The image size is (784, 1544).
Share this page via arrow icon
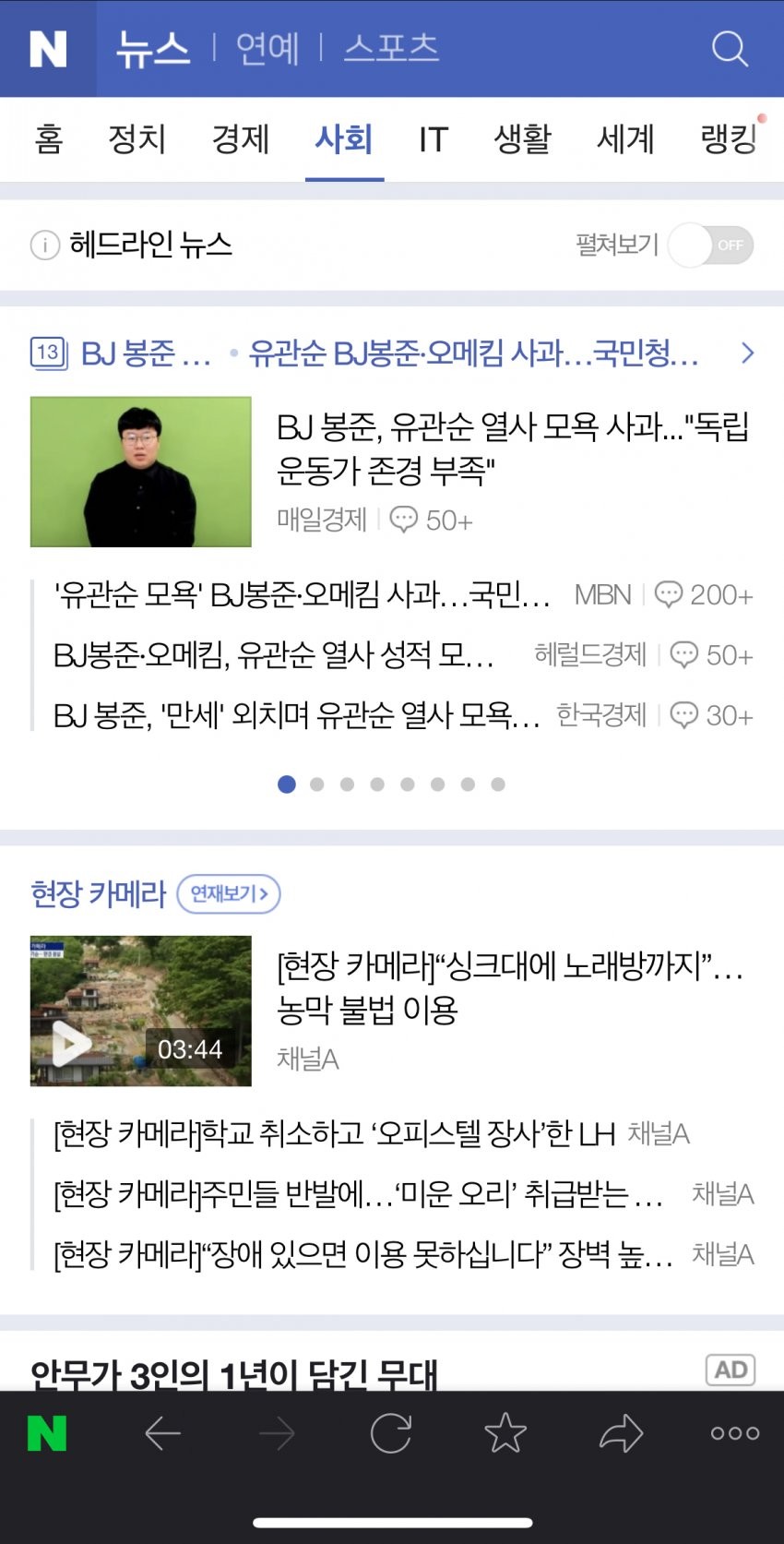[x=621, y=1433]
